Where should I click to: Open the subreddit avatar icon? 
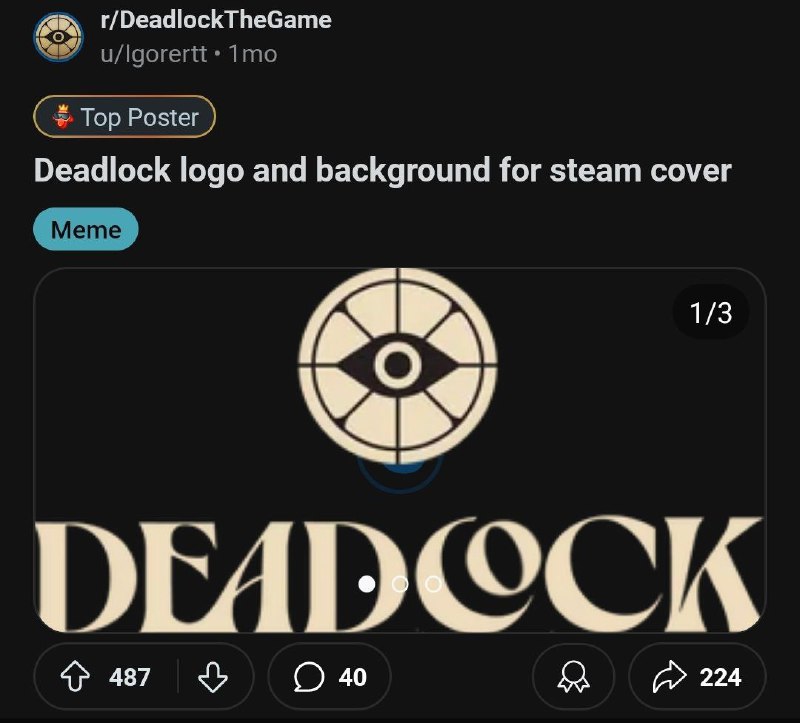59,37
